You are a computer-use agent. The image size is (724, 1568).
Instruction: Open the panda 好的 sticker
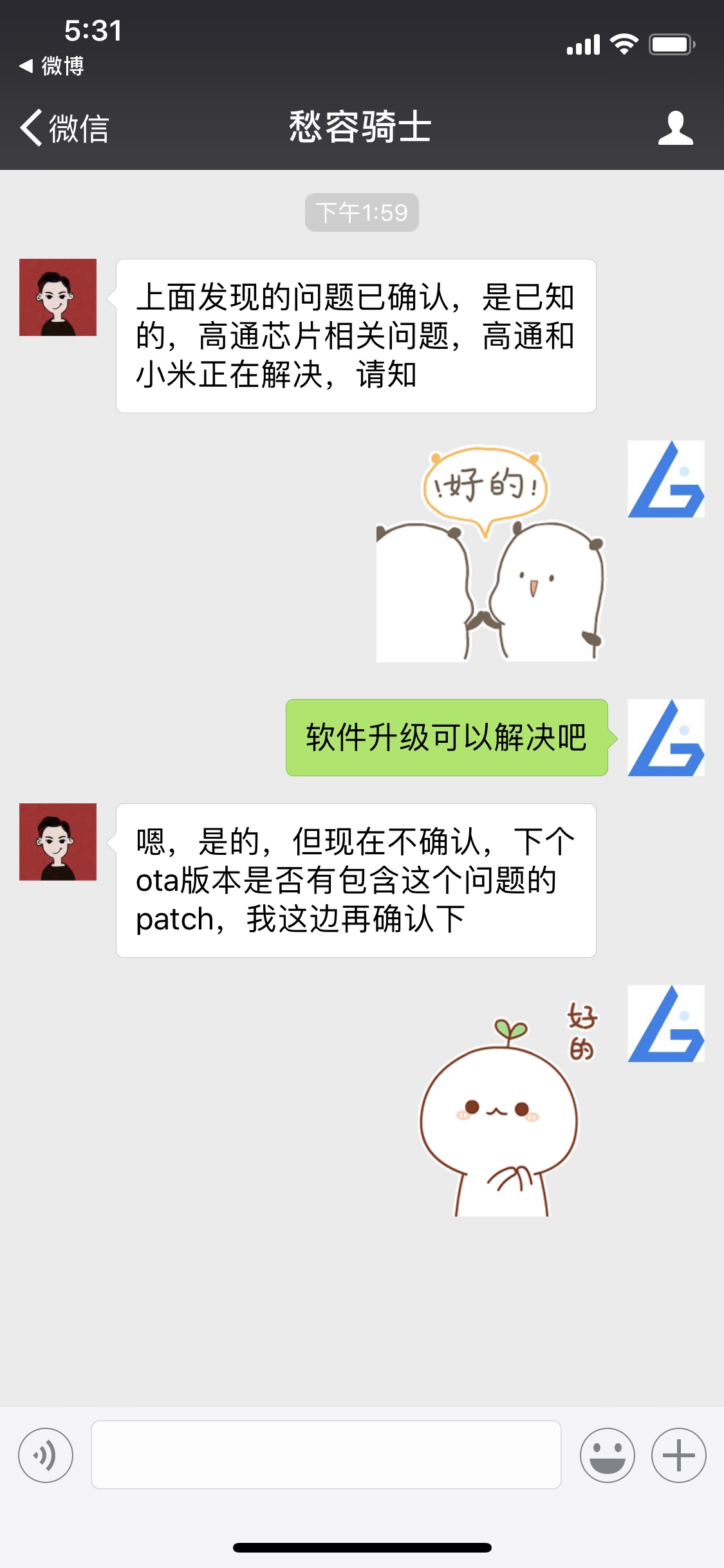click(x=490, y=554)
